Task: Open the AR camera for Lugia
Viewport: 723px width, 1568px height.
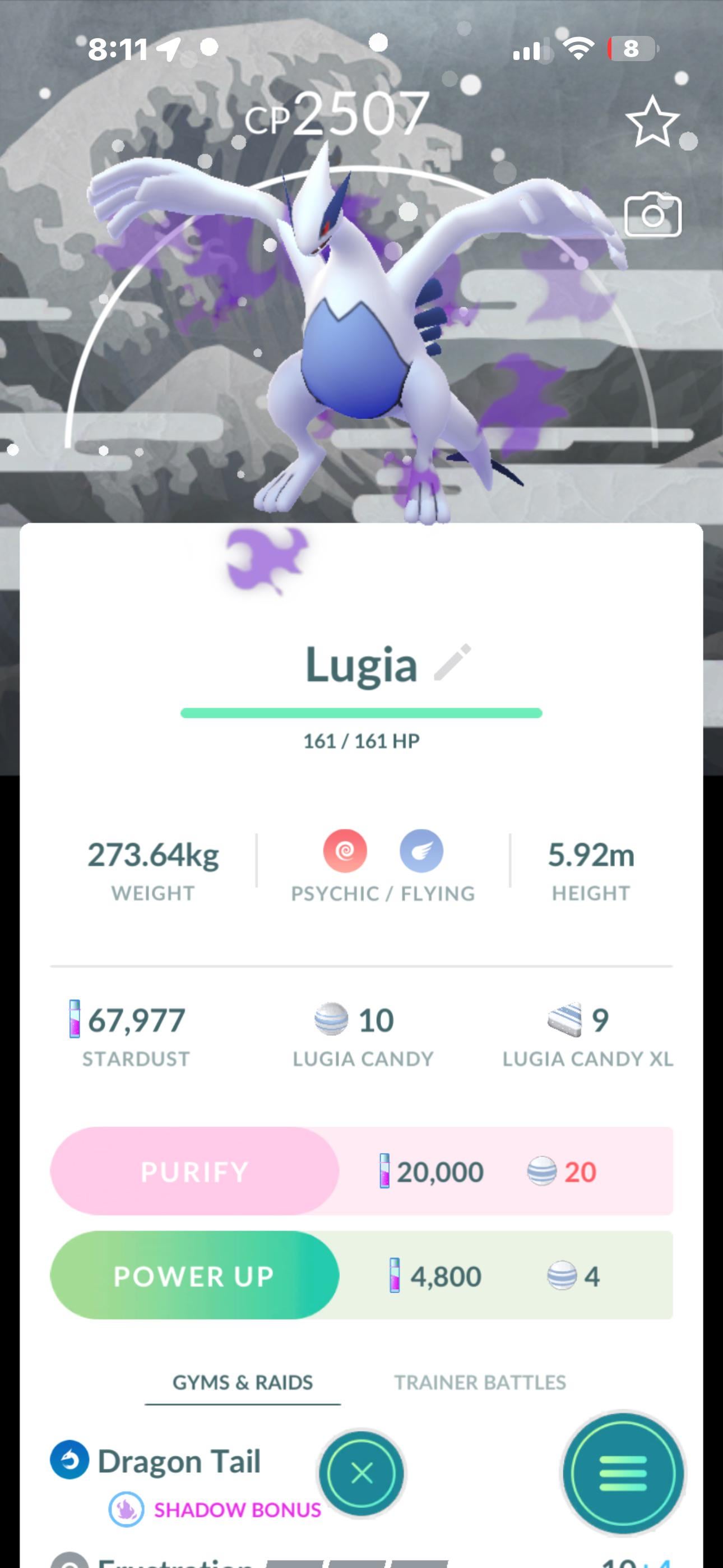Action: click(652, 215)
